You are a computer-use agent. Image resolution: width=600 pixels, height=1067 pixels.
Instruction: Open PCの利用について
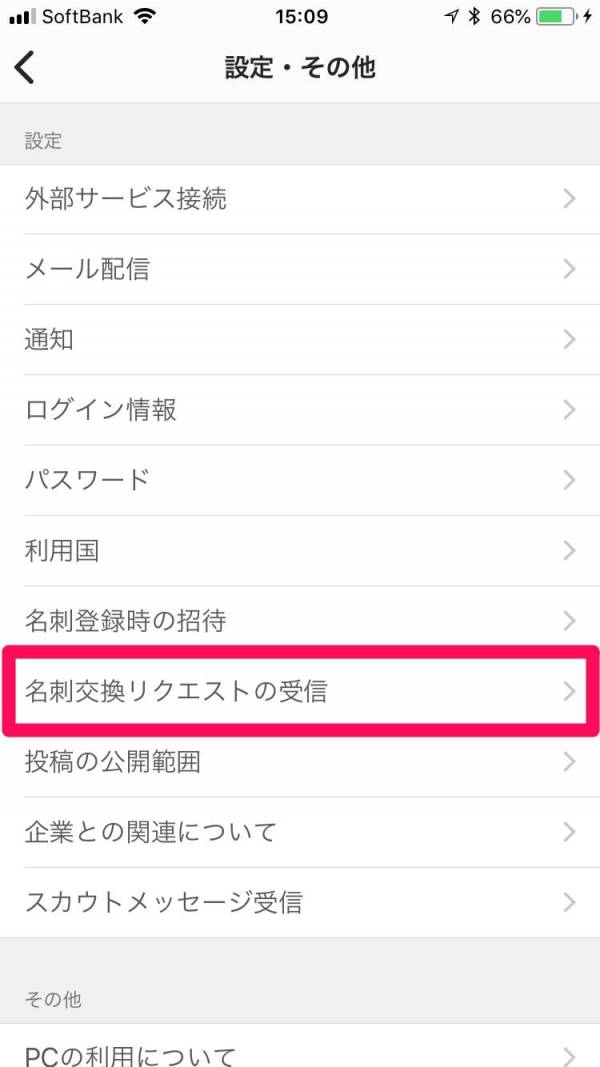pos(300,1052)
